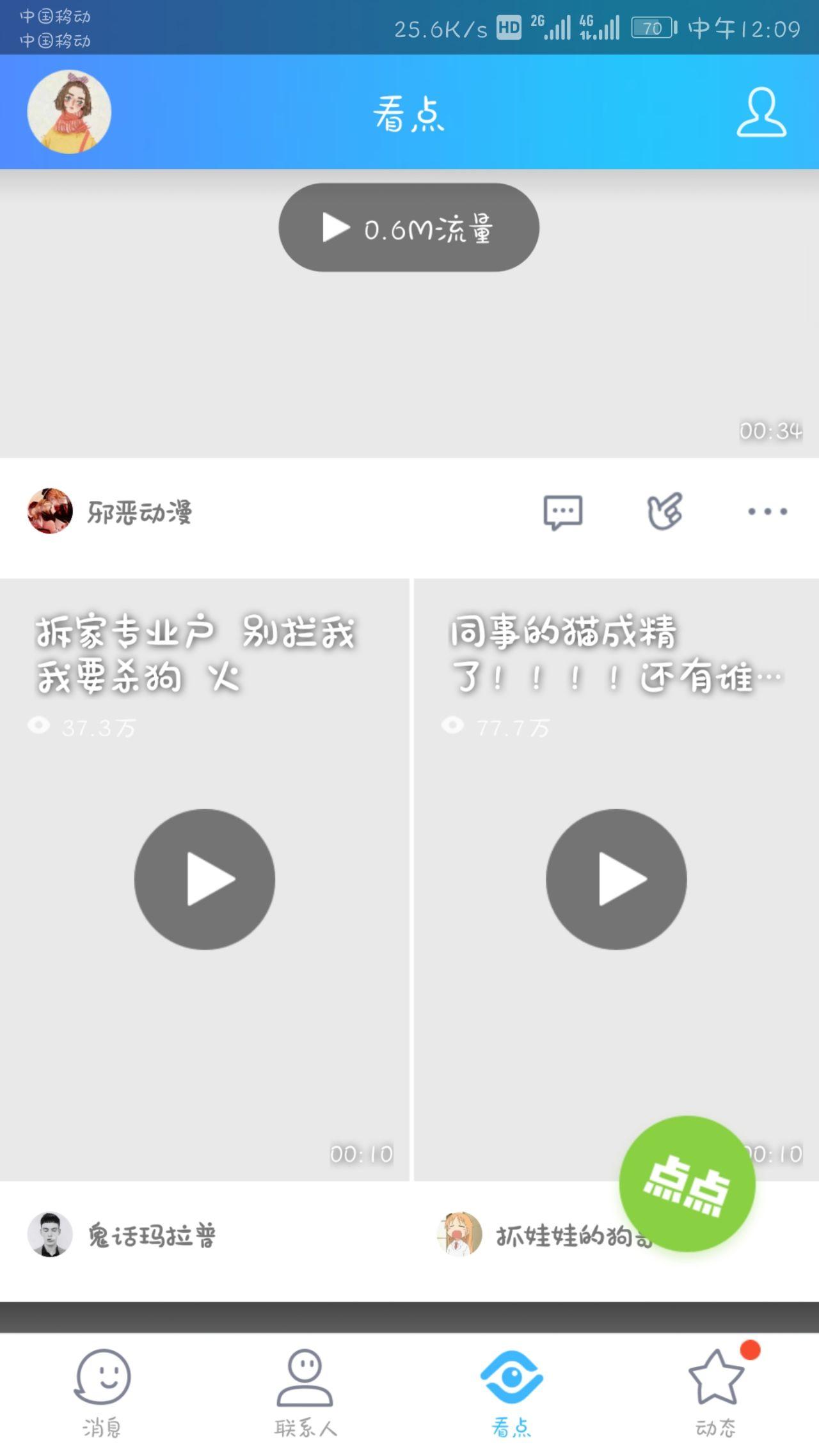Play the 拆家专业户 dog video
This screenshot has height=1456, width=819.
click(x=203, y=879)
